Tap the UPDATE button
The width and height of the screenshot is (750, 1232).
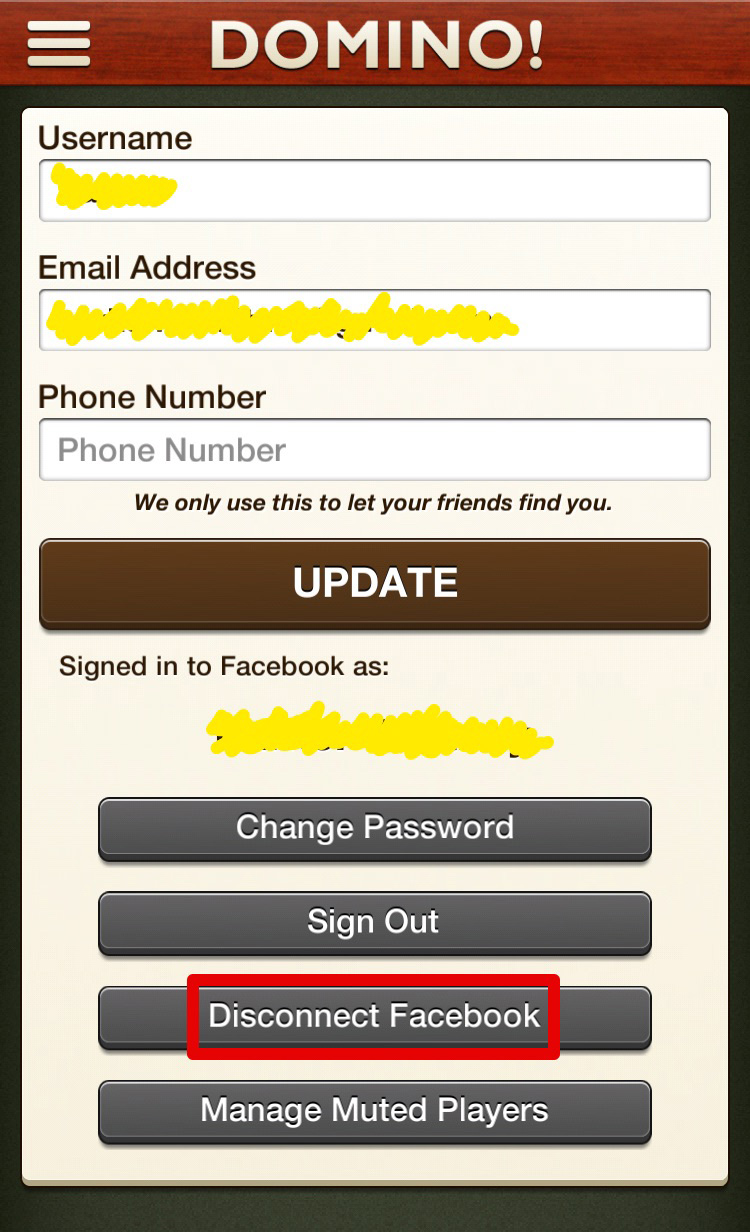pyautogui.click(x=375, y=584)
